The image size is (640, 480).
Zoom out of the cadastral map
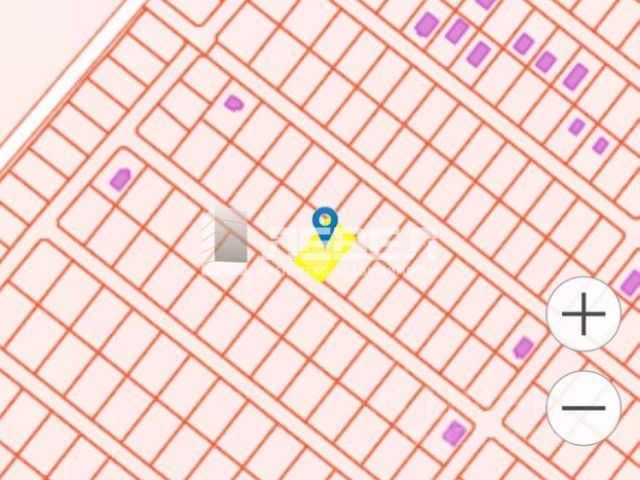tap(584, 407)
